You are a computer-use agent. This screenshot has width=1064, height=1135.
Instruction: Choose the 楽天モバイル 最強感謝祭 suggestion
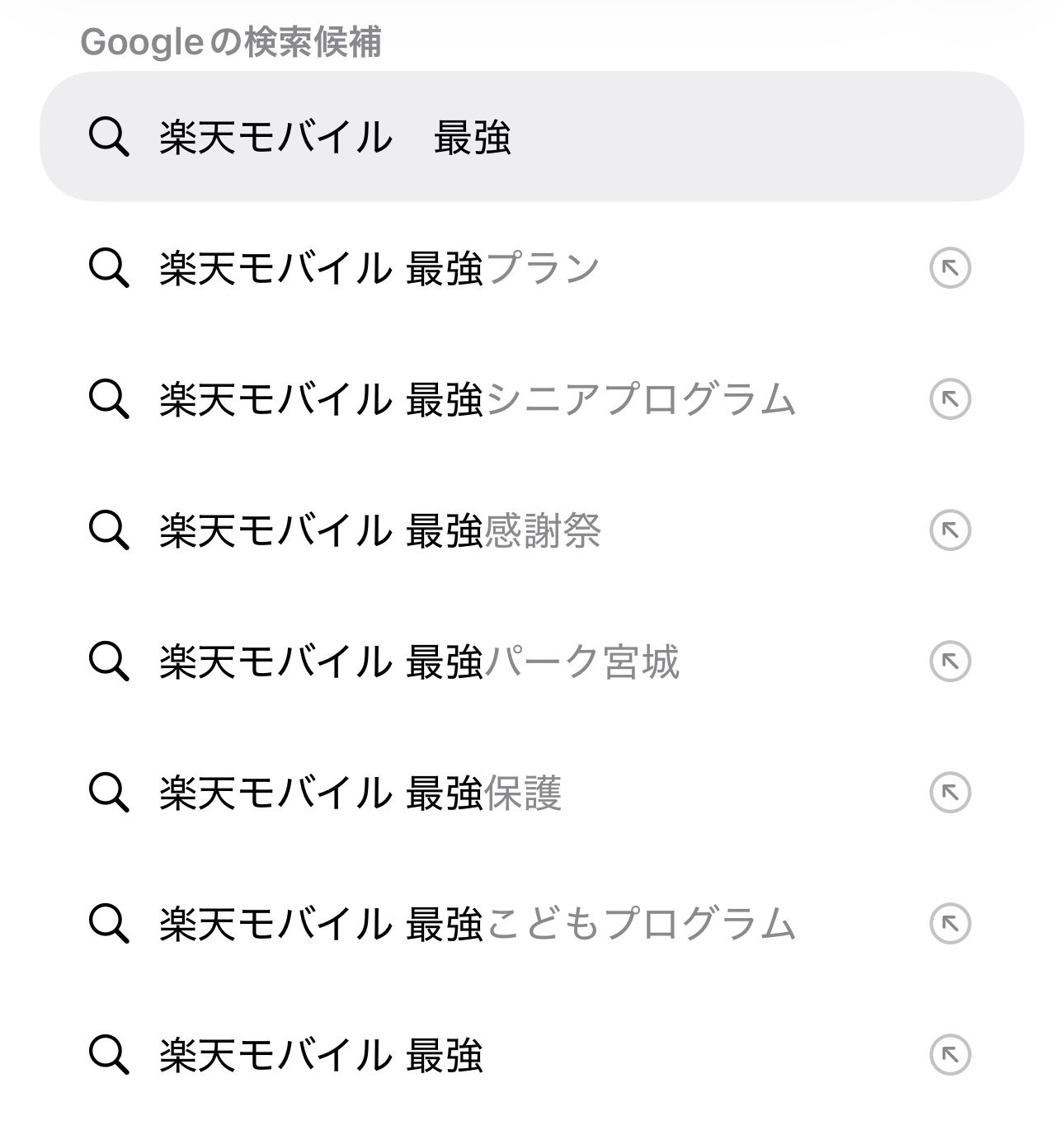[379, 531]
